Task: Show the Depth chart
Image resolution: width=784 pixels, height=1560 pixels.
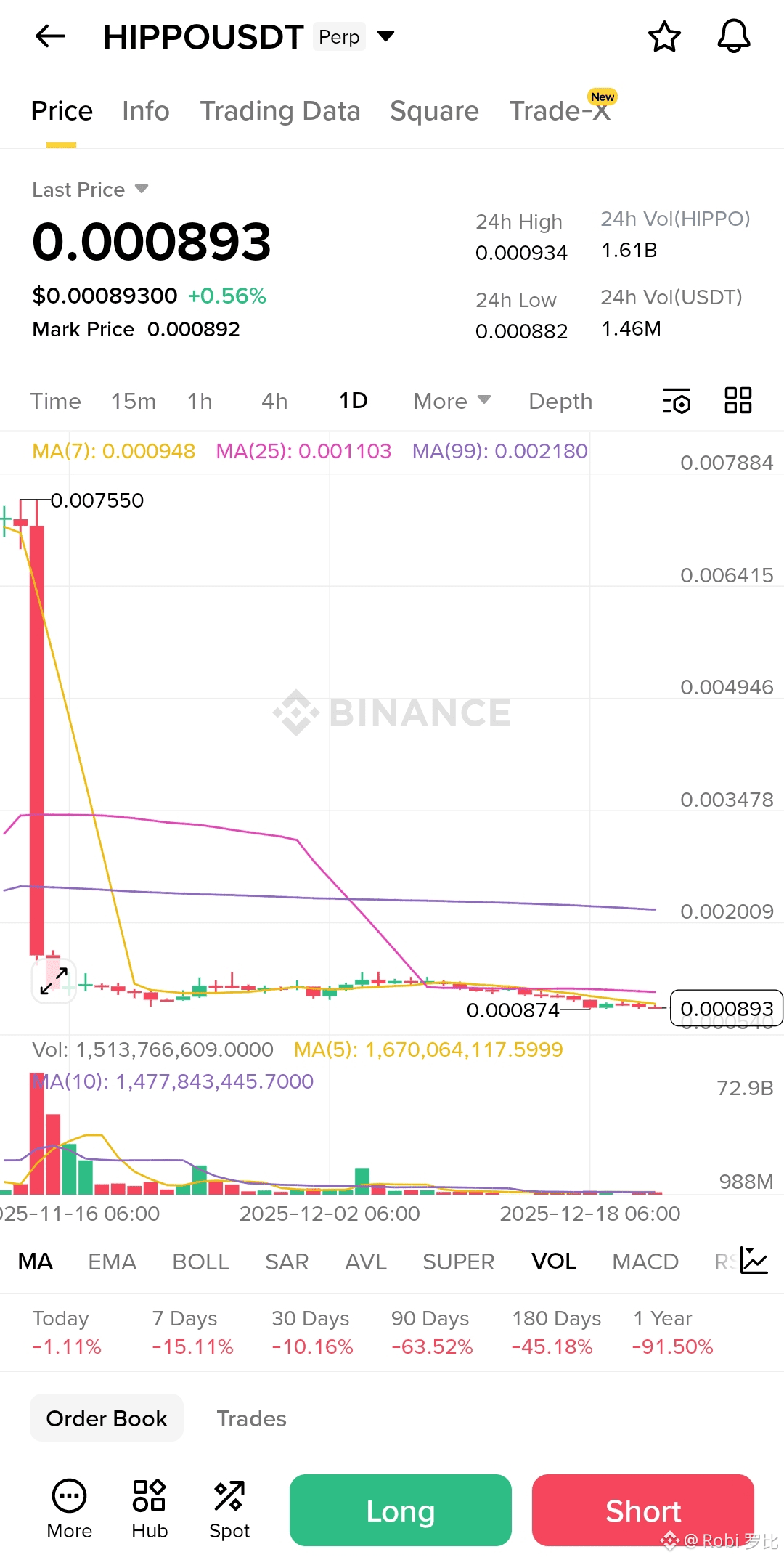Action: click(560, 401)
